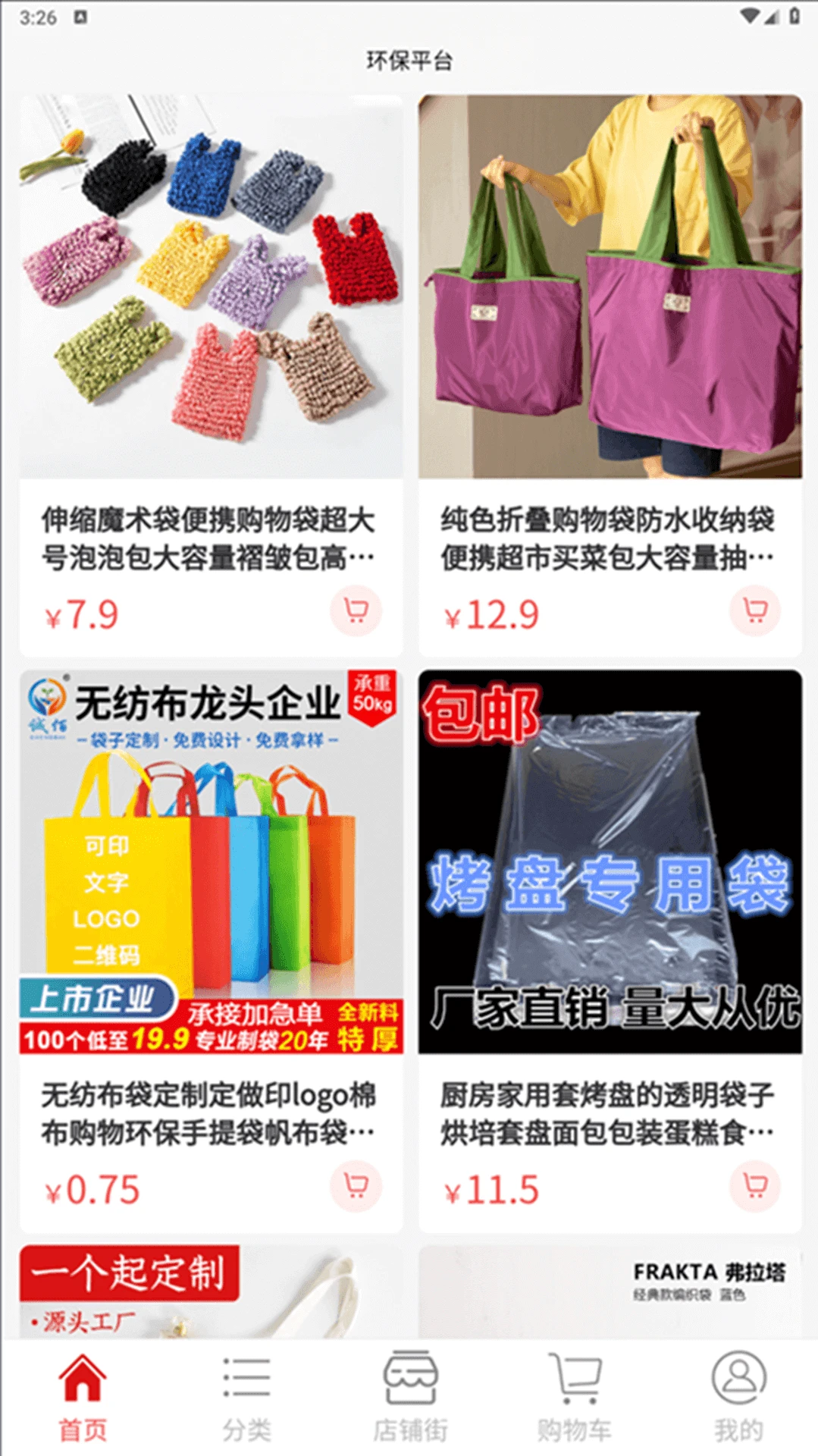The width and height of the screenshot is (818, 1456).
Task: Open the 纯色折叠购物袋 product title link
Action: [606, 538]
